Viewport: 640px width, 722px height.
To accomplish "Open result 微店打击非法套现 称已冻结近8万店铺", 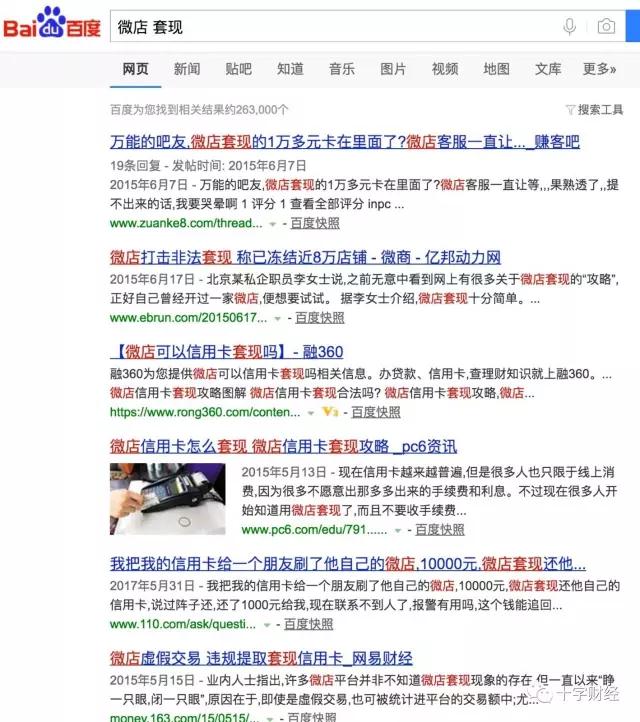I will click(x=305, y=256).
